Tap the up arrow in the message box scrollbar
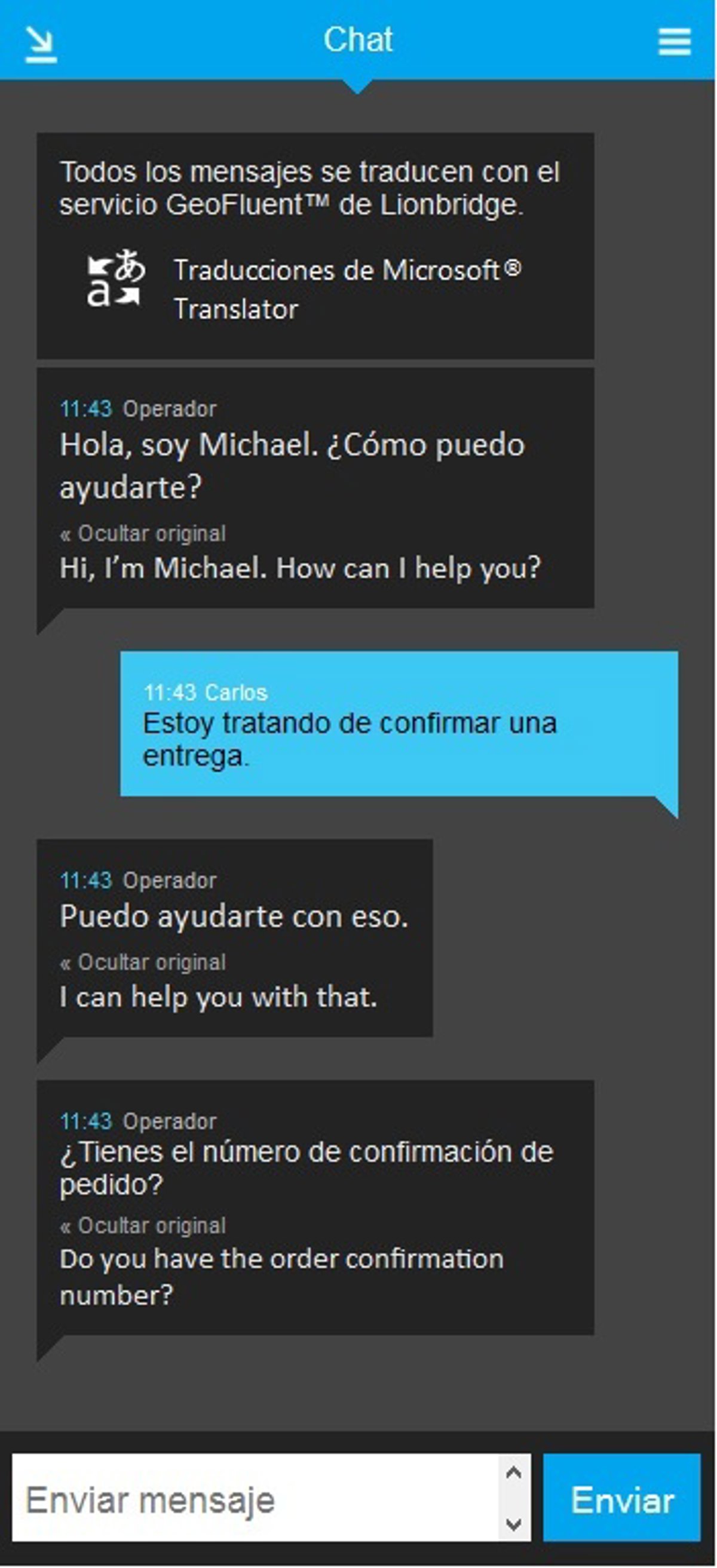The image size is (717, 1568). [x=513, y=1472]
